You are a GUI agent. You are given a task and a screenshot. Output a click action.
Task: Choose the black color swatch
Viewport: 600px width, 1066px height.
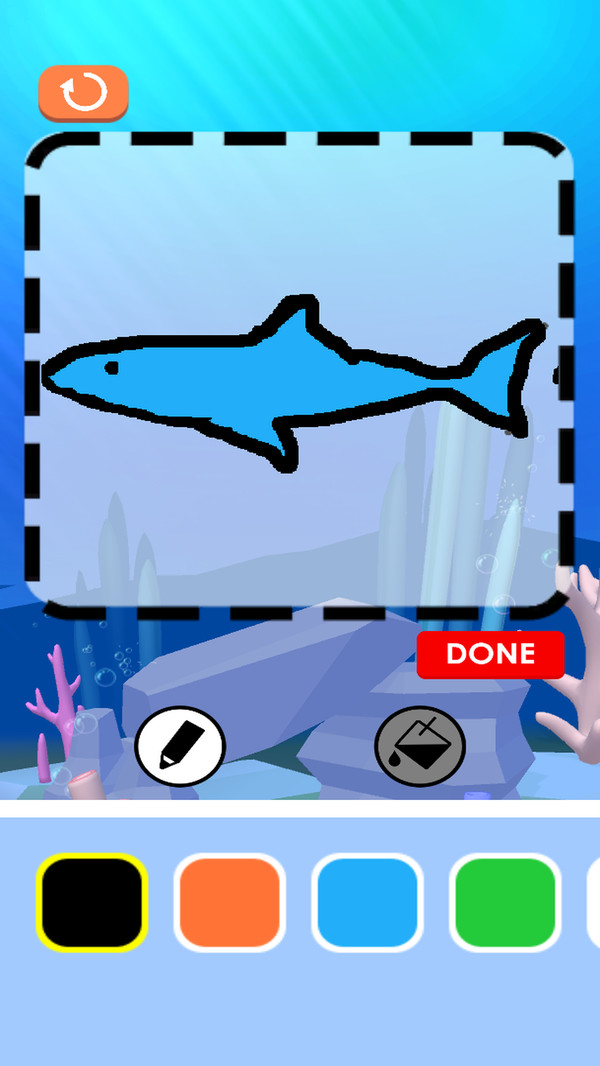click(92, 903)
